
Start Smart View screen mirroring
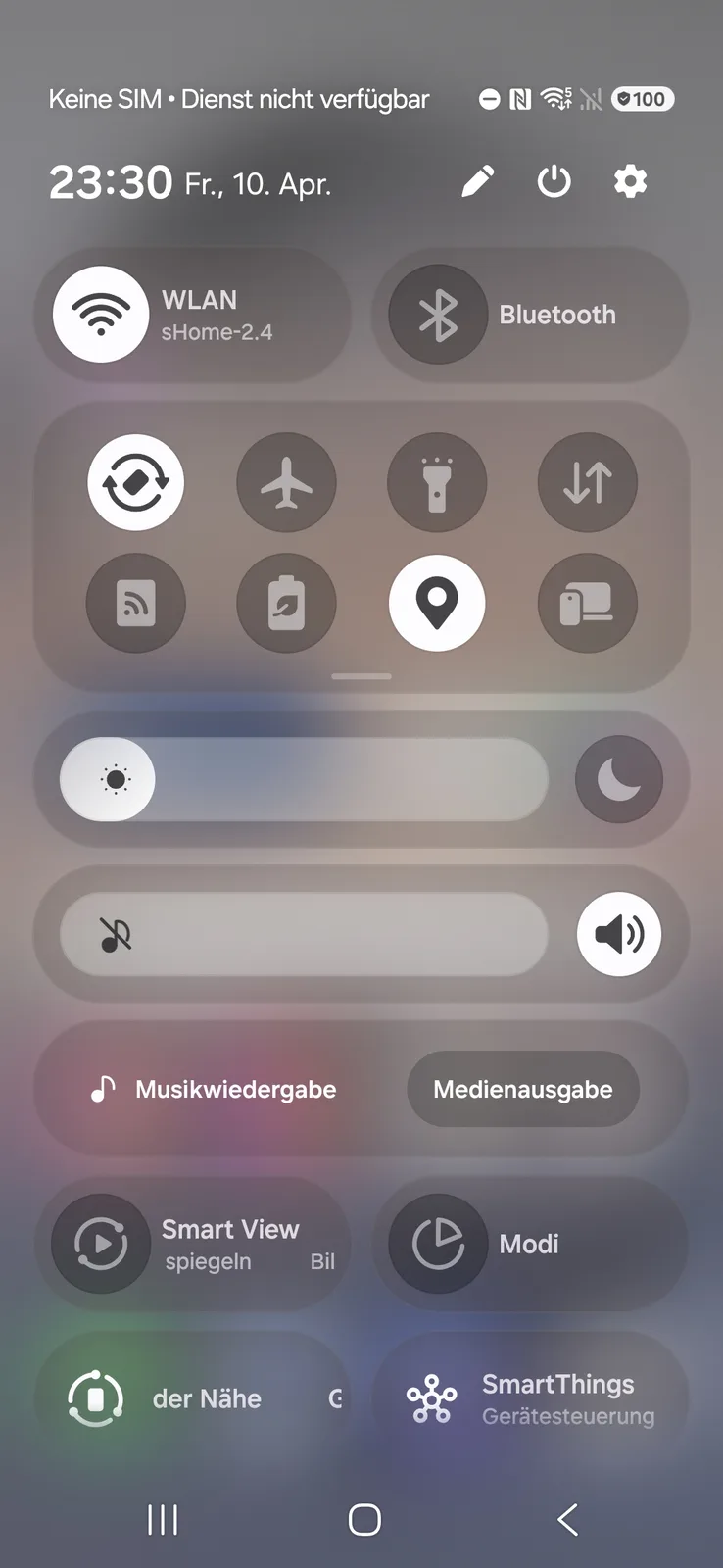click(101, 1244)
